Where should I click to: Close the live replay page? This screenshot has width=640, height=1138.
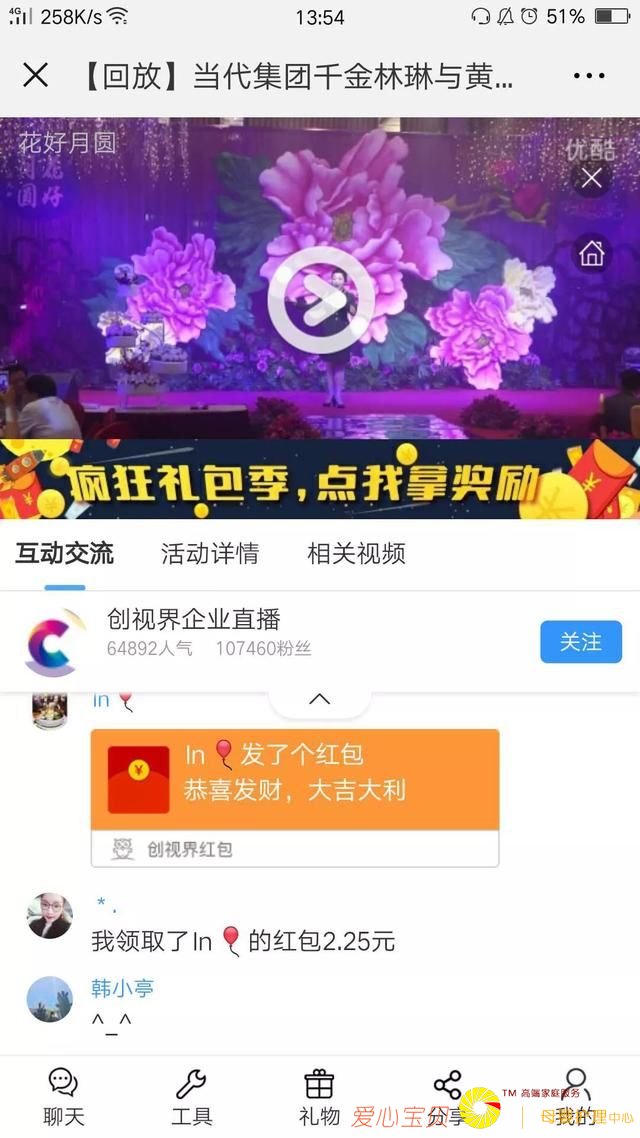[35, 75]
